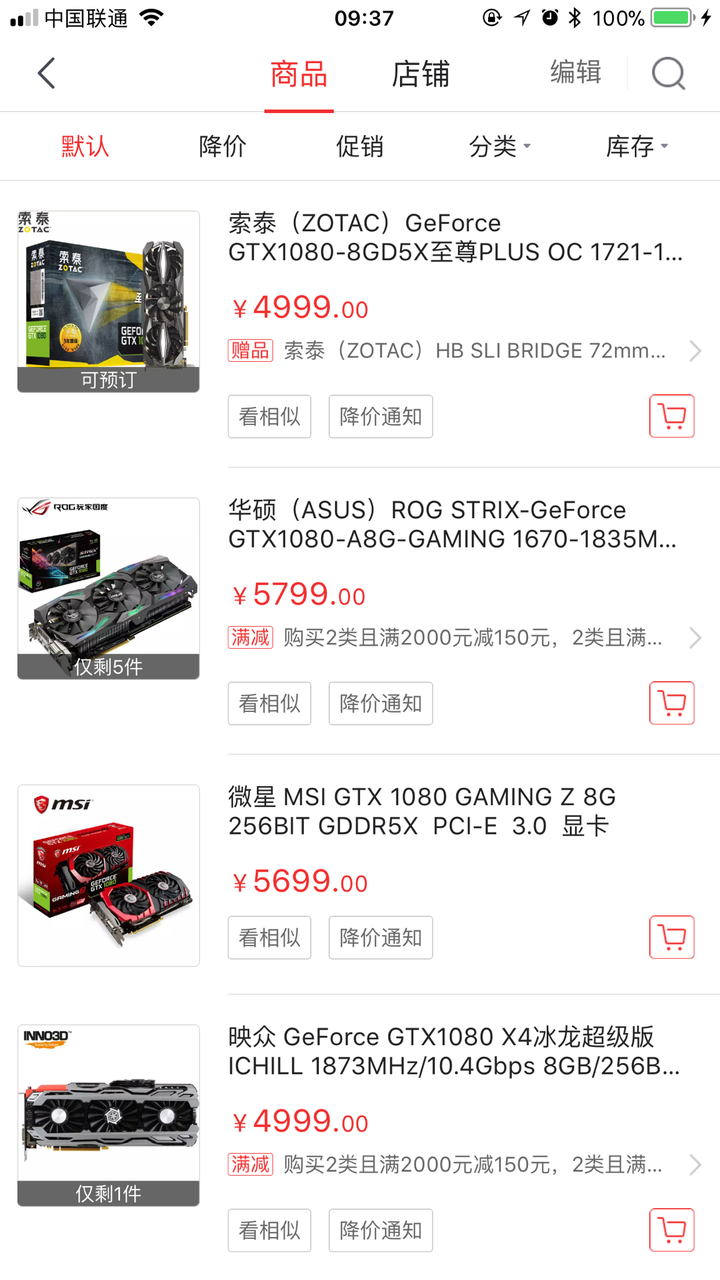Screen dimensions: 720x1280
Task: Select the 商品 tab
Action: (x=298, y=73)
